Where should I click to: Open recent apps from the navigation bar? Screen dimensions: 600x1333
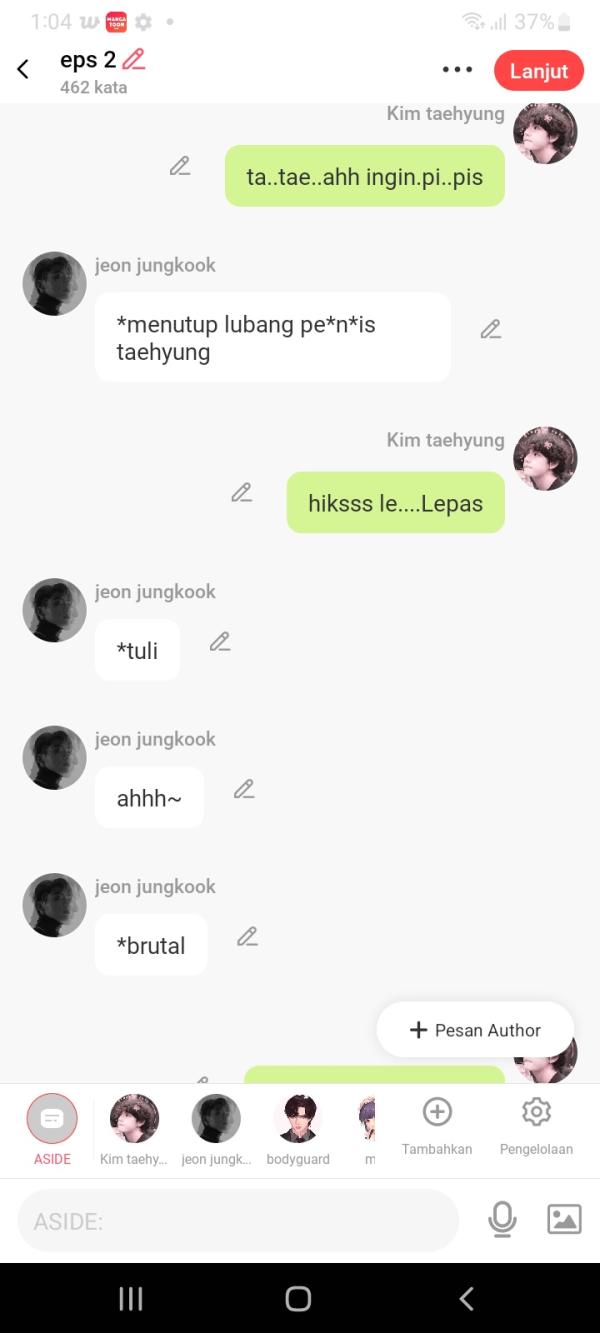pos(131,1298)
